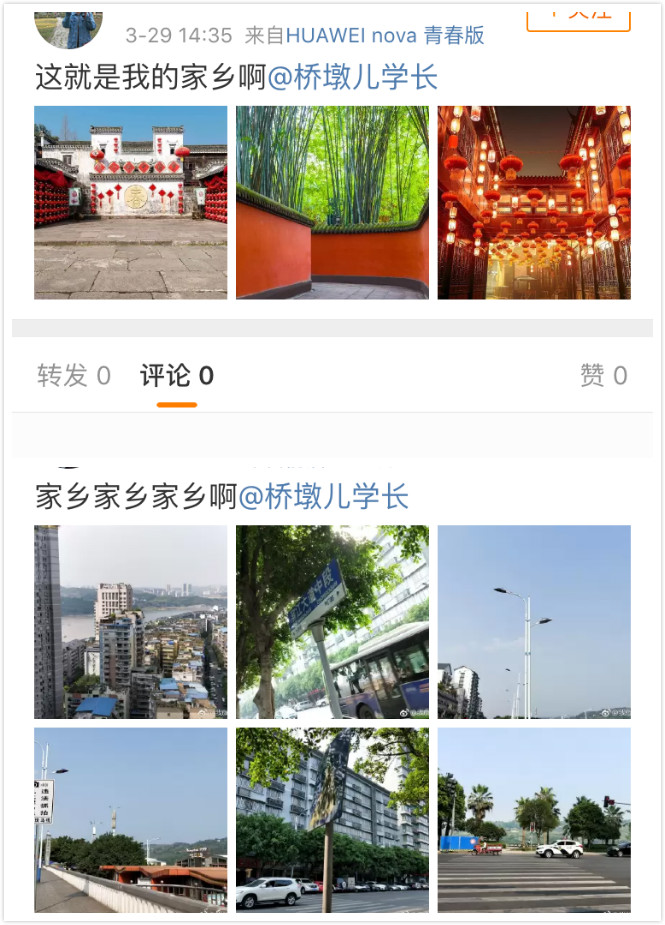Switch to the 转发 tab
Viewport: 665px width, 925px height.
(x=74, y=376)
